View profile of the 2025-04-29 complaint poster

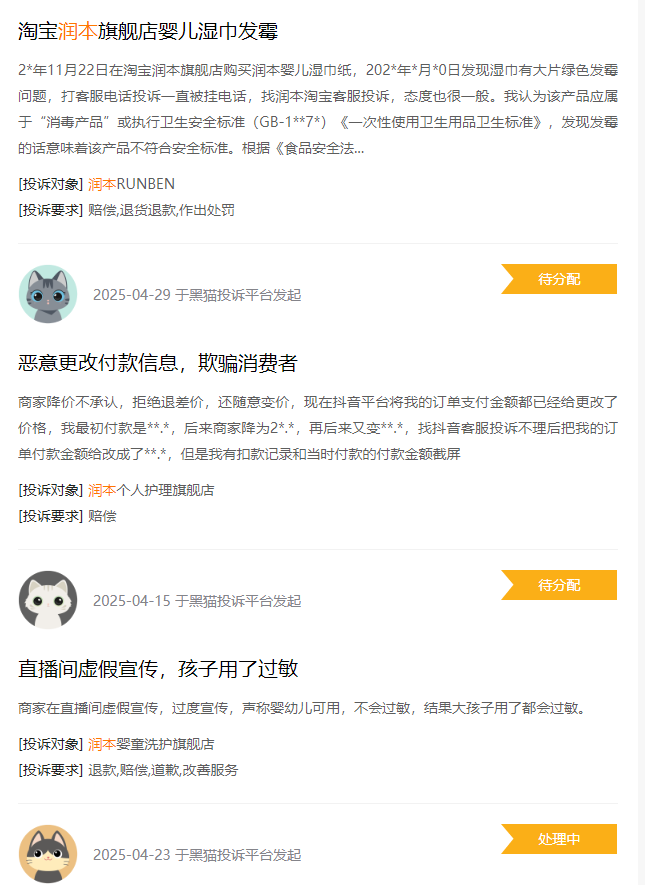(47, 294)
